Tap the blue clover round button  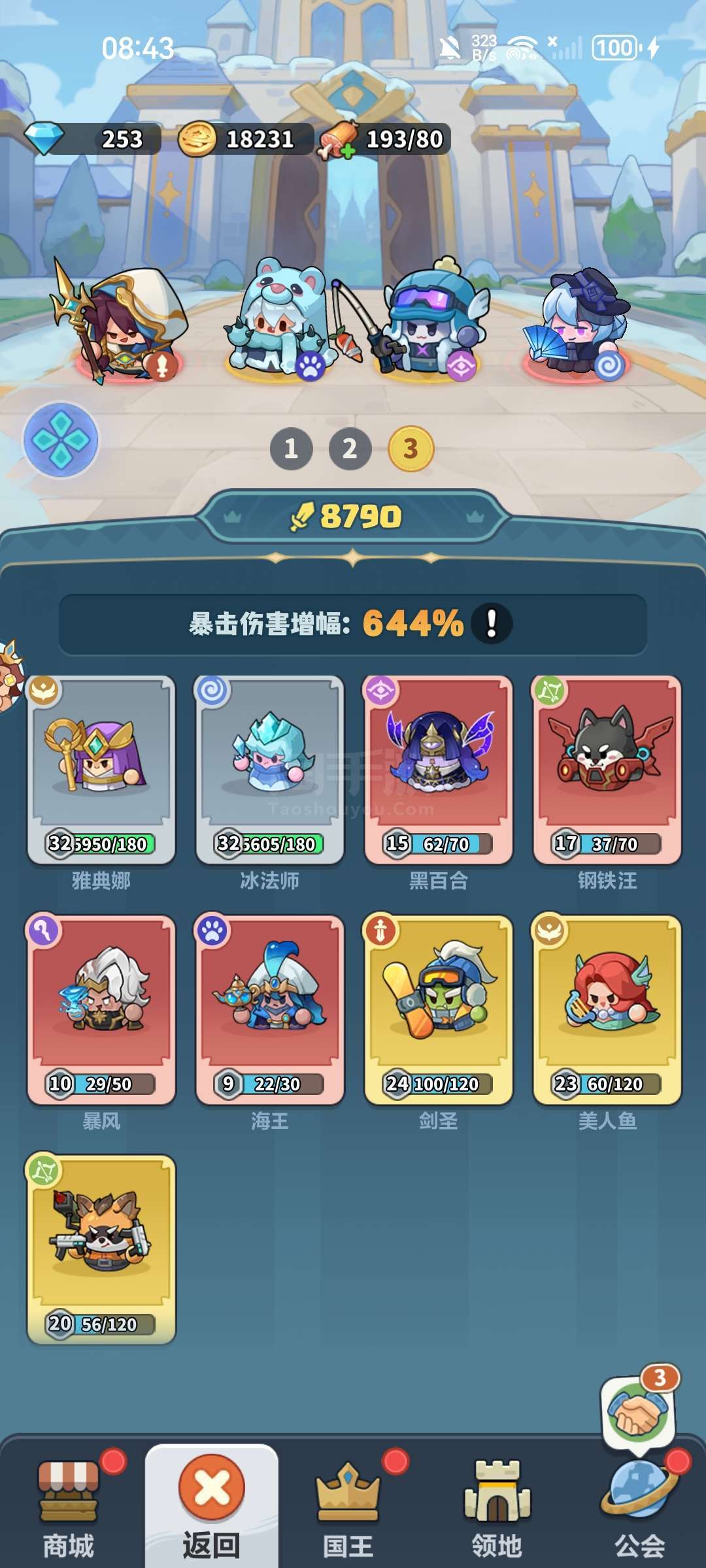click(x=61, y=440)
